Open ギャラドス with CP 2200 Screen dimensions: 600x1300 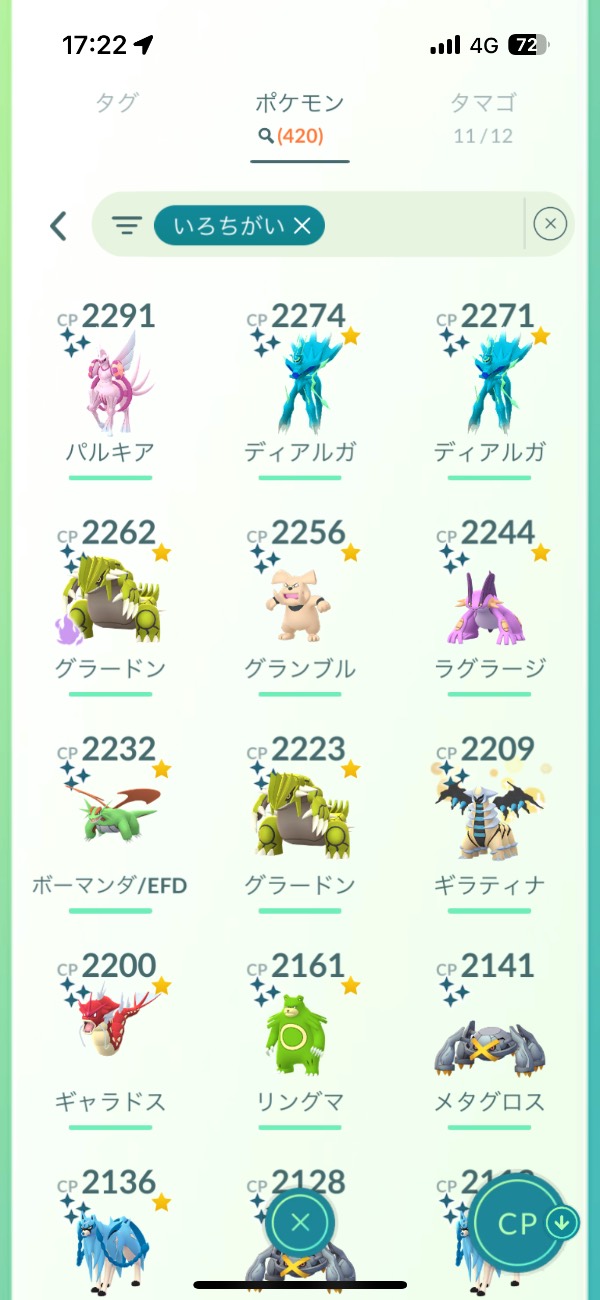pyautogui.click(x=110, y=1035)
